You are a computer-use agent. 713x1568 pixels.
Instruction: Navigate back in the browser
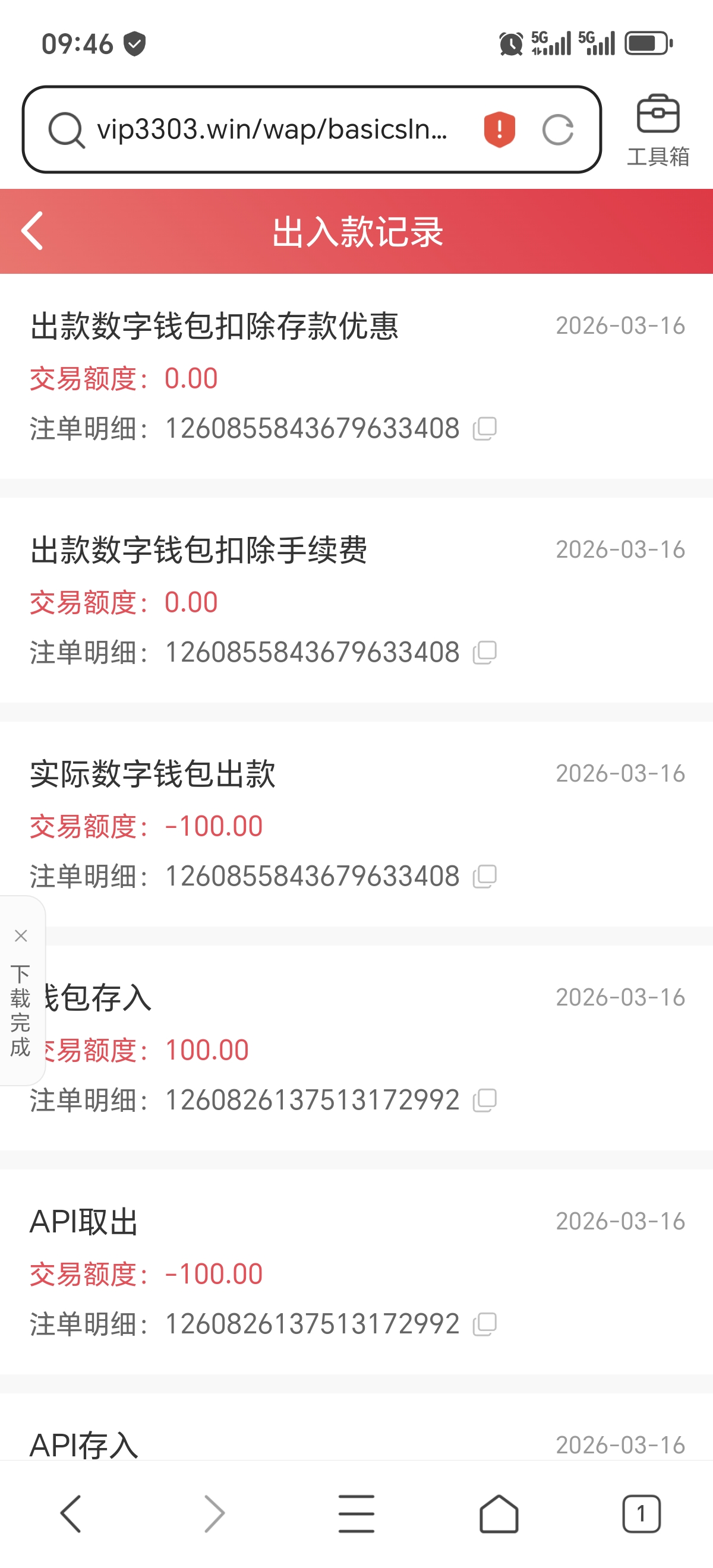pos(71,1513)
